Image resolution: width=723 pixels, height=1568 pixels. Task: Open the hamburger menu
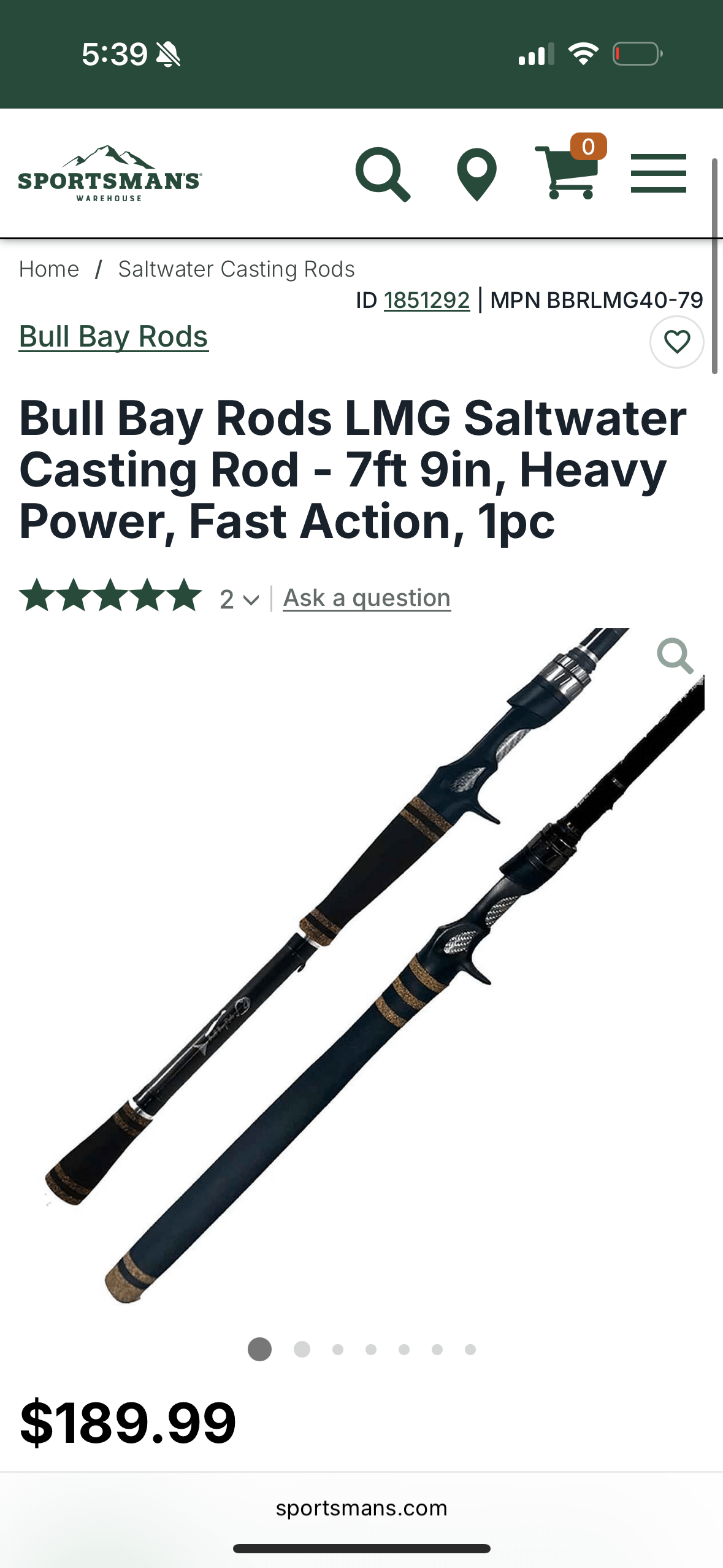pos(658,174)
